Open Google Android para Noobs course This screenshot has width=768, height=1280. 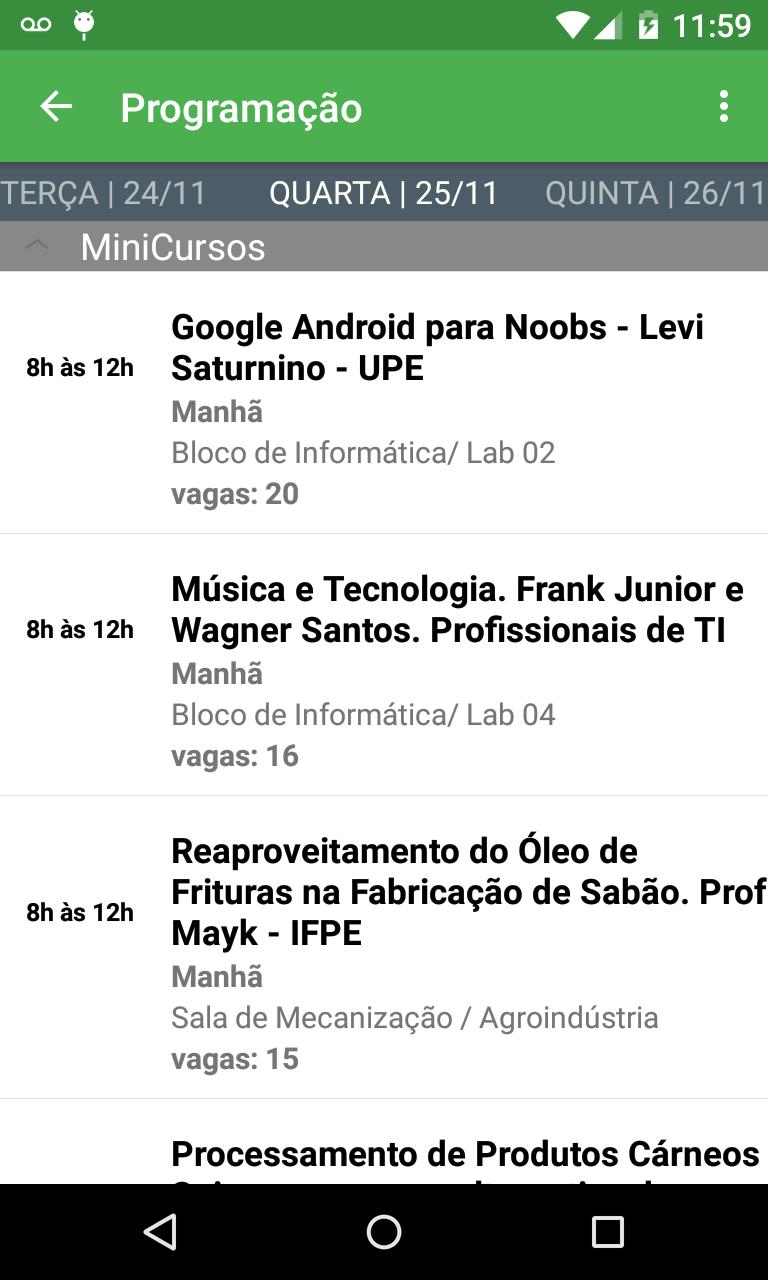click(384, 402)
